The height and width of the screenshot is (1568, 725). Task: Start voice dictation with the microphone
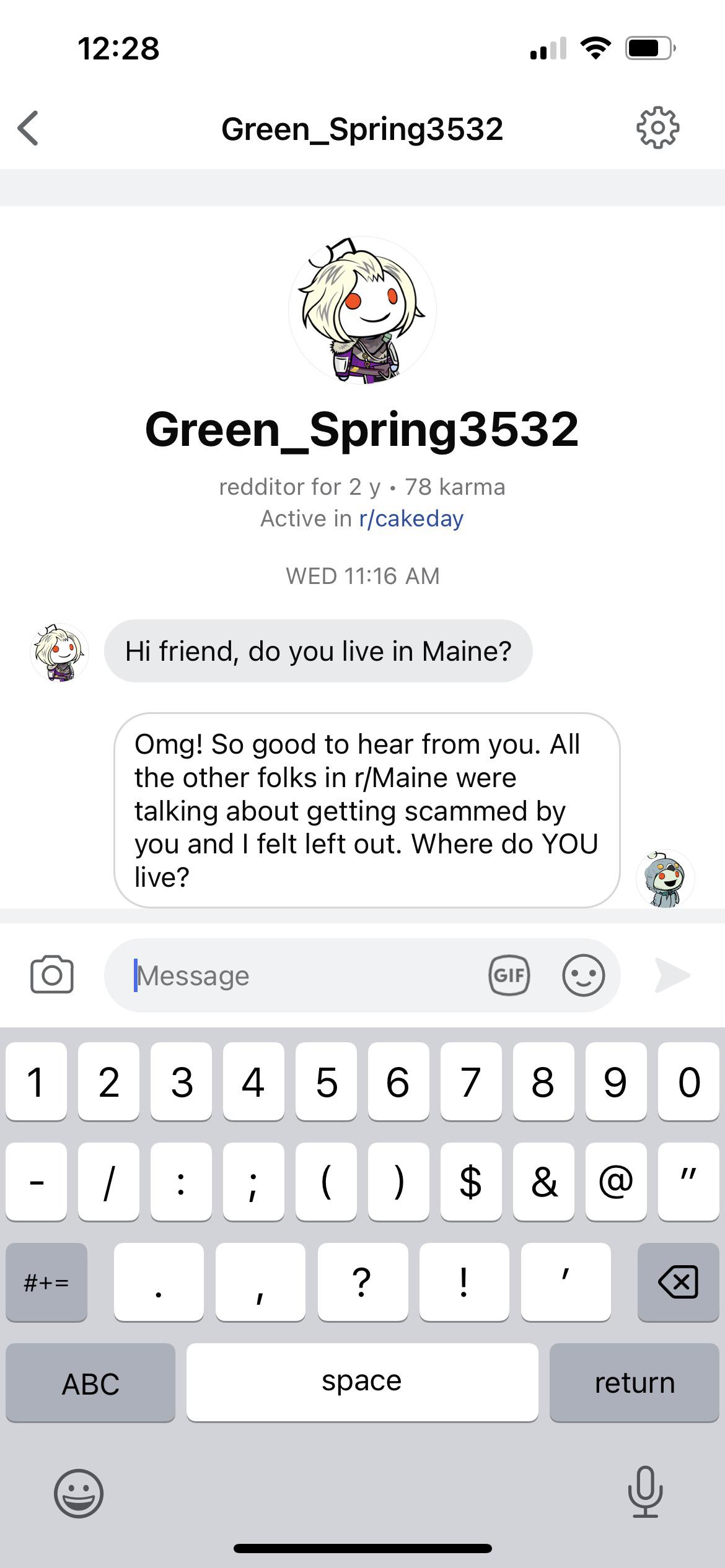pos(645,1492)
